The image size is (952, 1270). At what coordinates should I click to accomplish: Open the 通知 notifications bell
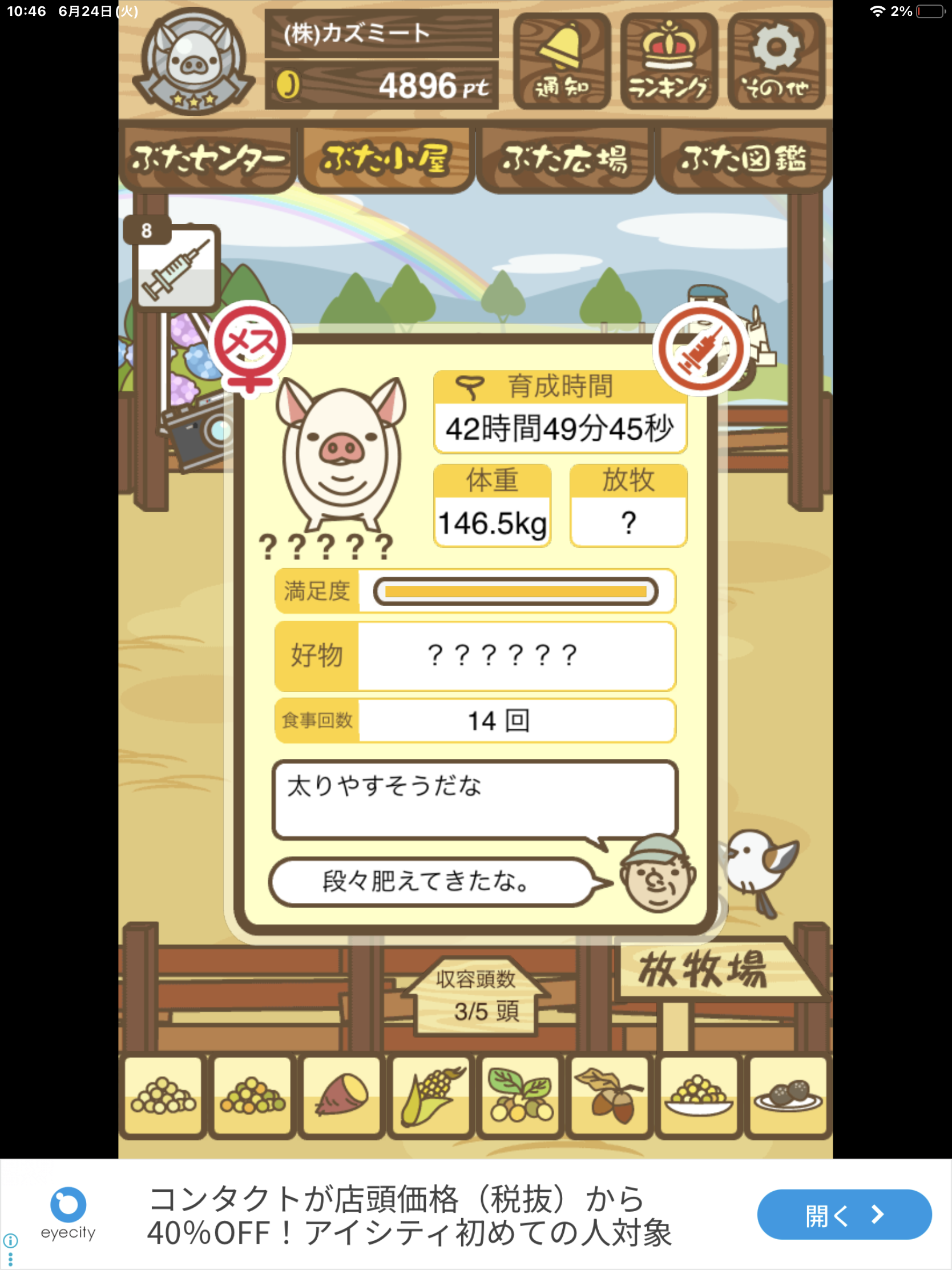pos(561,62)
